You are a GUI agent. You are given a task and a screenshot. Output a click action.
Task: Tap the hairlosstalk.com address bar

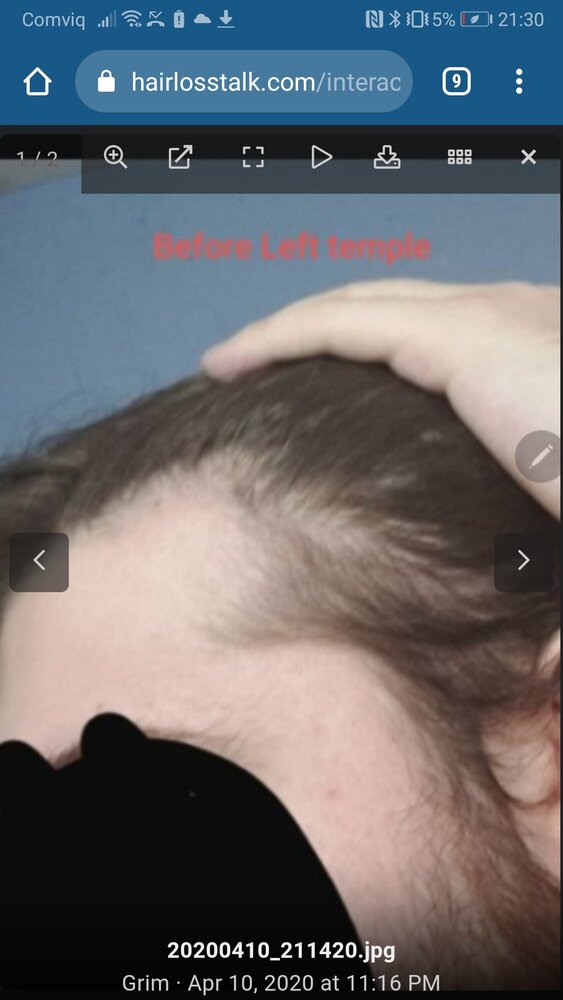[x=244, y=82]
